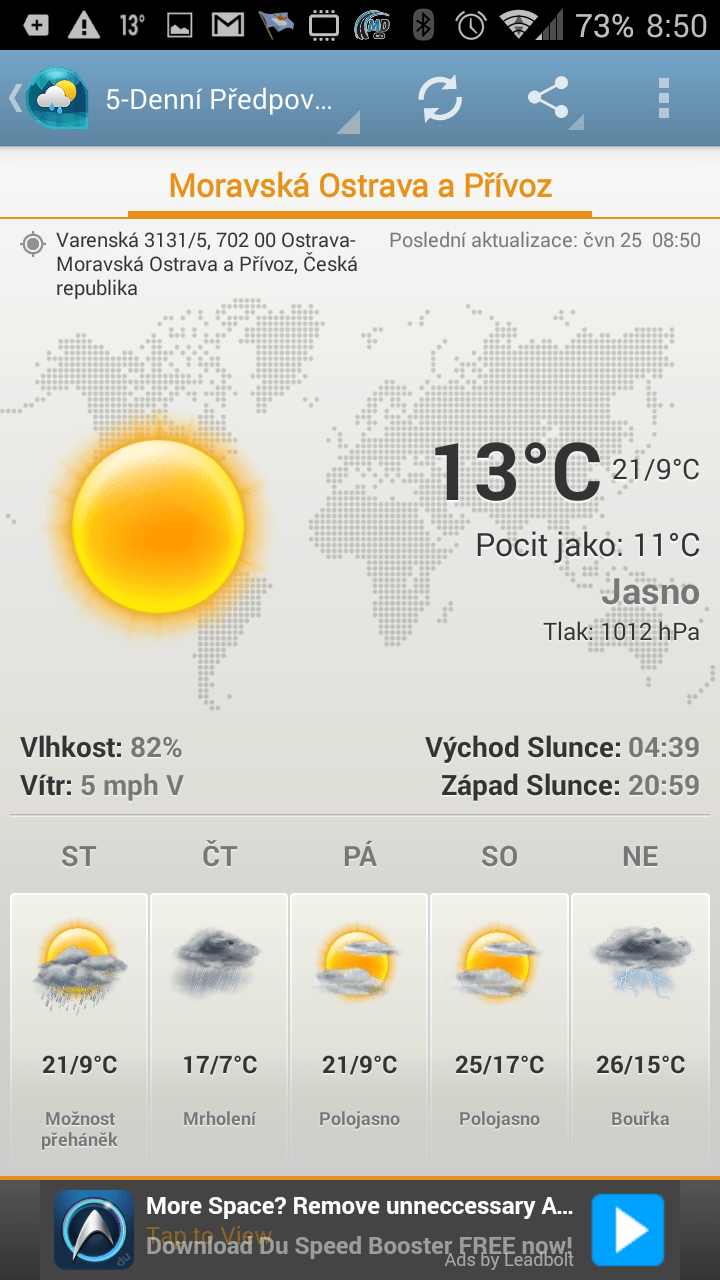Viewport: 720px width, 1280px height.
Task: Share the weather forecast
Action: tap(548, 98)
